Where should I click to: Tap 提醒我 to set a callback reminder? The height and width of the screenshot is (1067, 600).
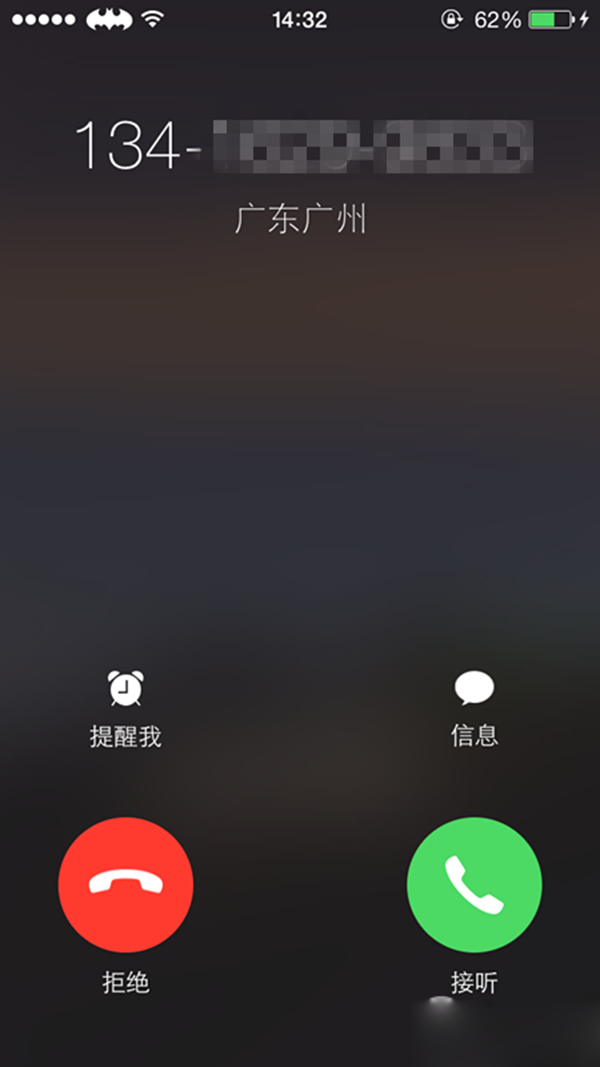click(125, 708)
